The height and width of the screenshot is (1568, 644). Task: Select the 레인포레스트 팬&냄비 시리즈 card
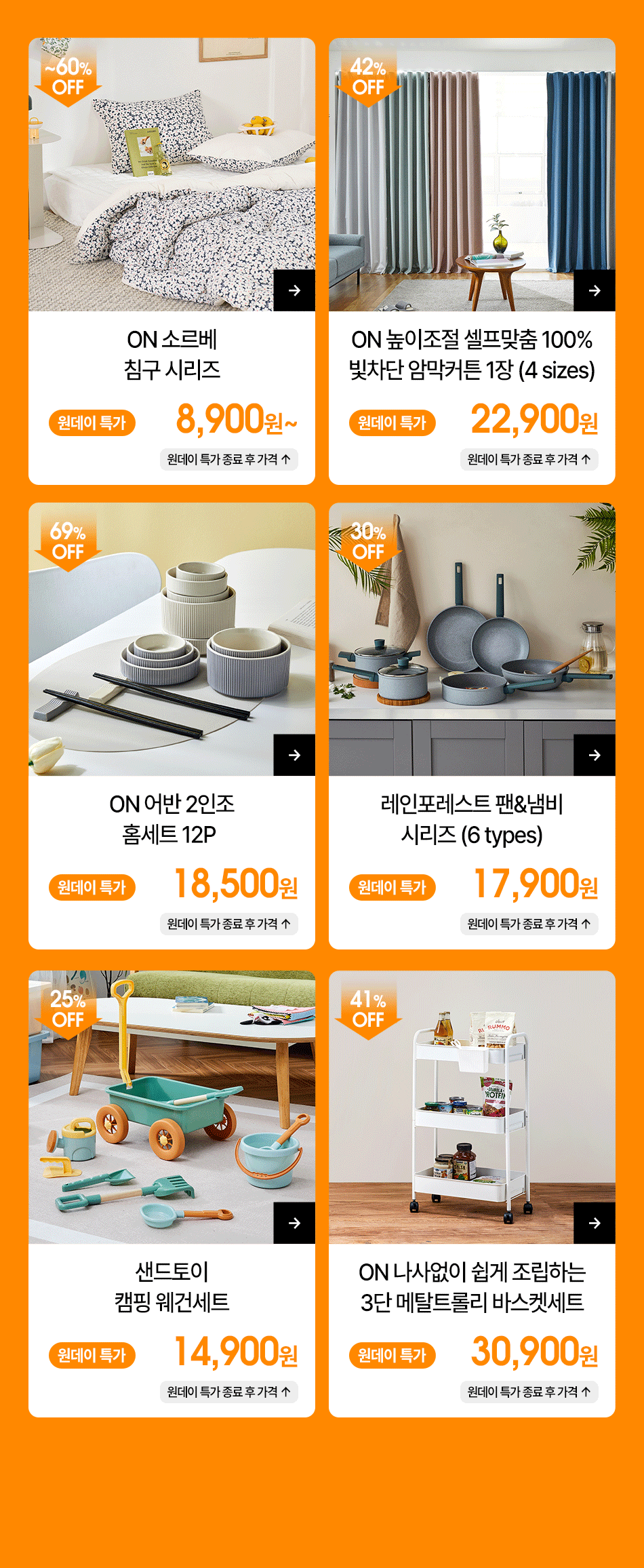pyautogui.click(x=472, y=726)
